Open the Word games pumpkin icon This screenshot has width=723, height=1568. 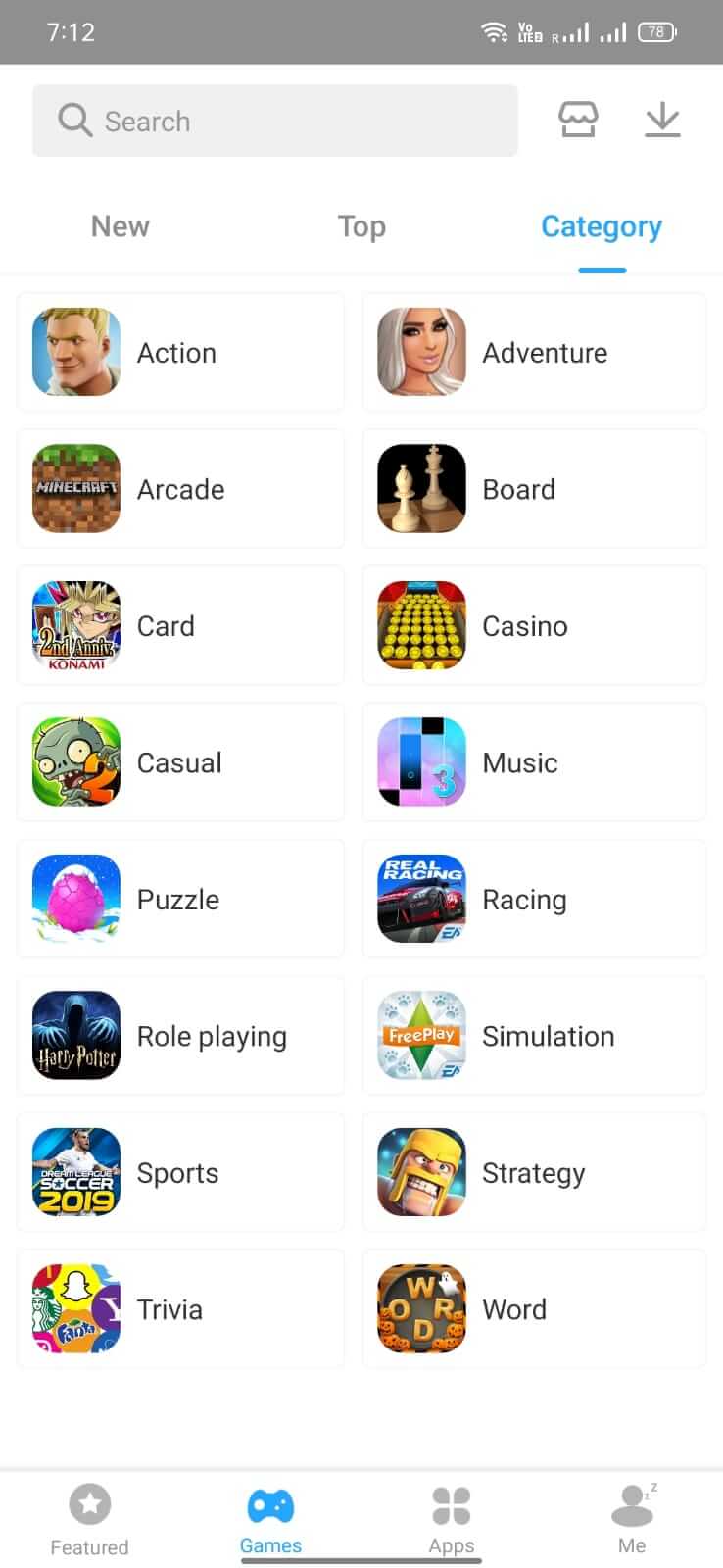[x=421, y=1308]
